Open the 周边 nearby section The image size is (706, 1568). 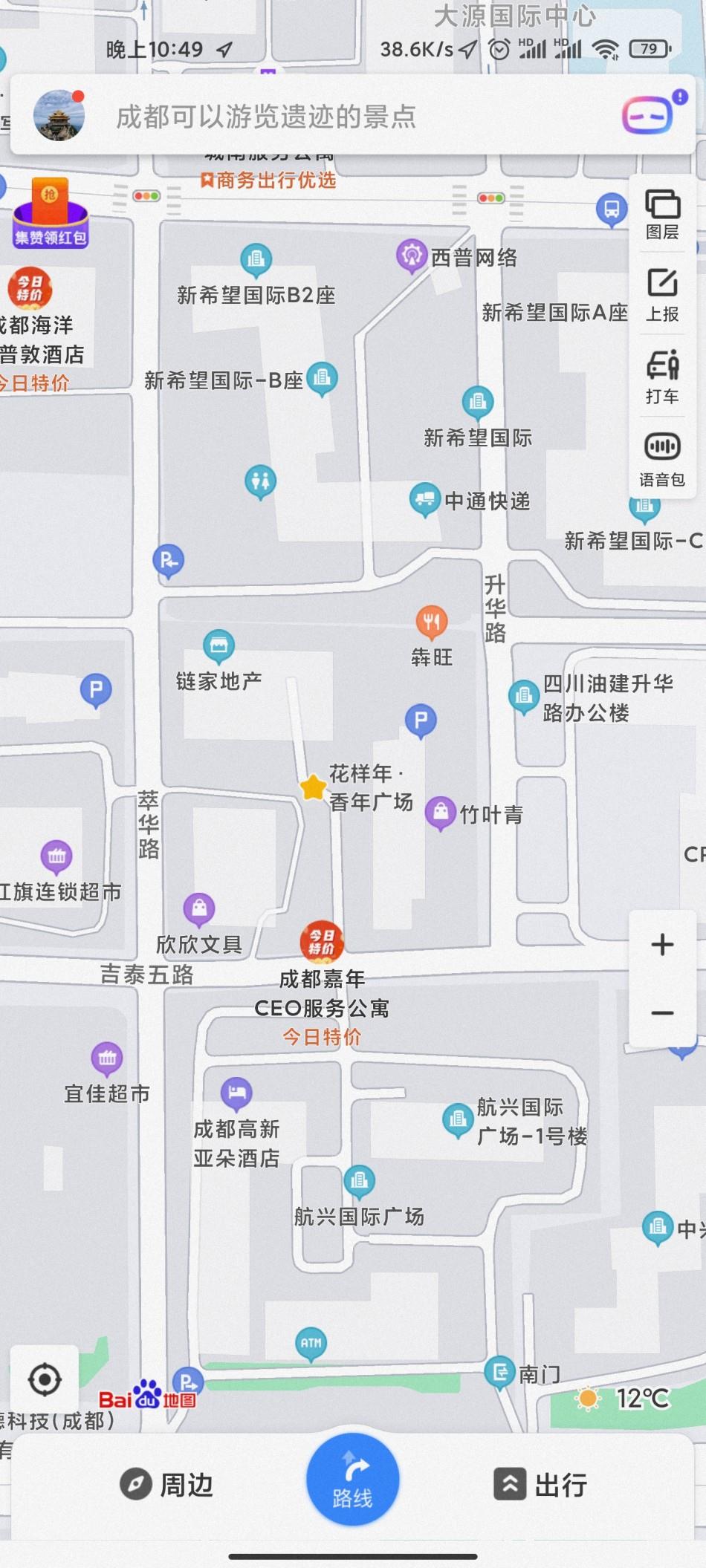coord(167,1485)
